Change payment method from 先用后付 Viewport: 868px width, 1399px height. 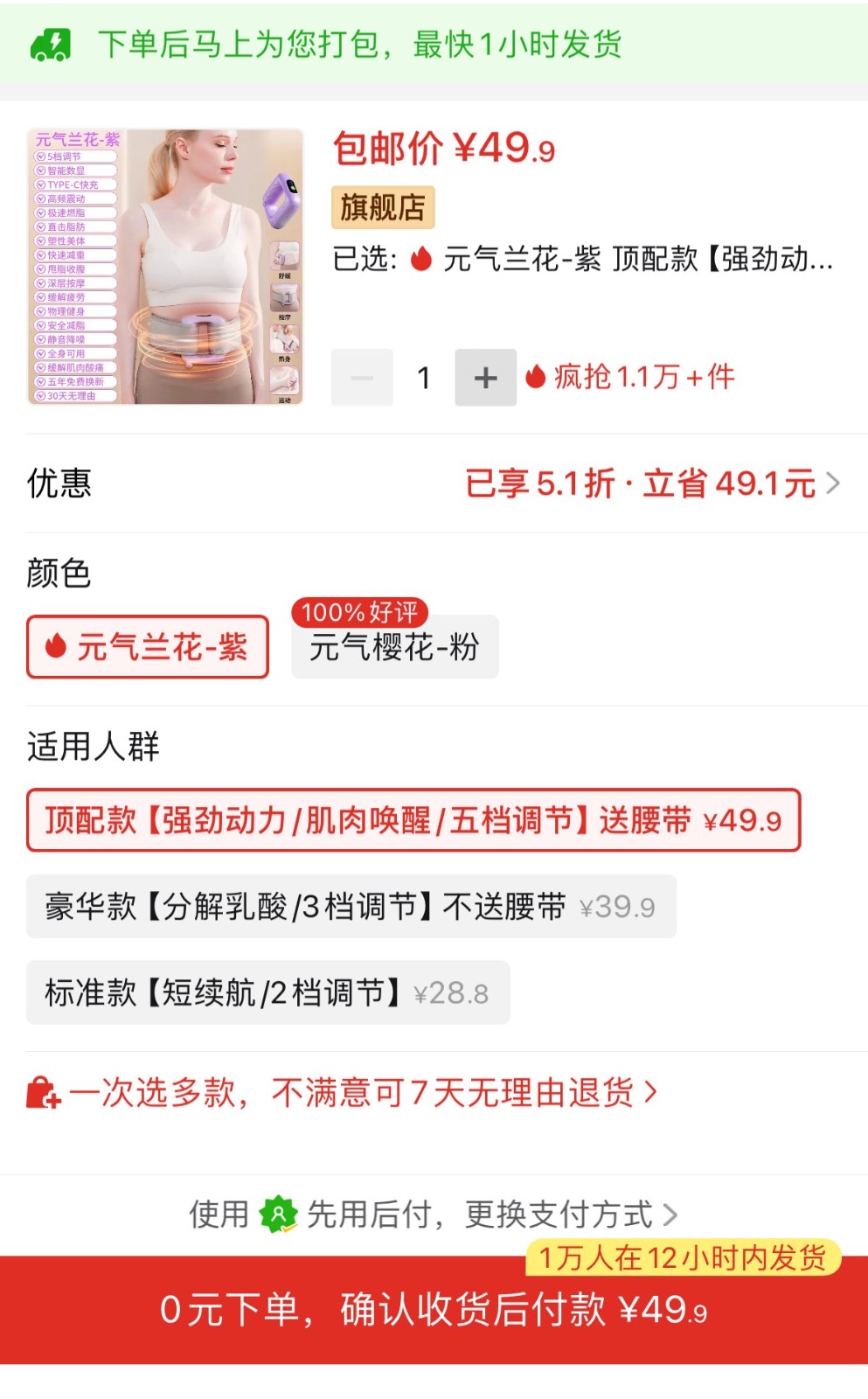559,1215
